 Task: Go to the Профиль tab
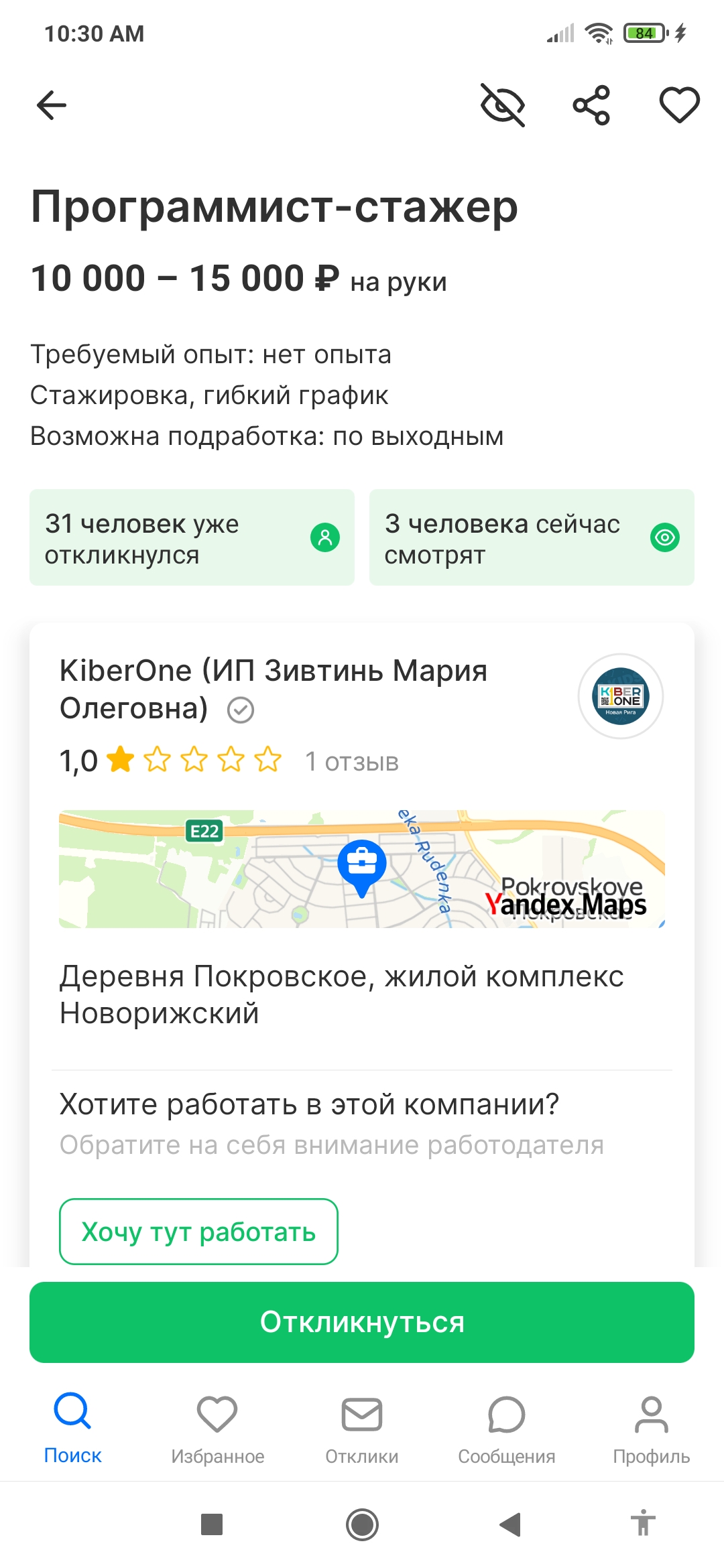[652, 1428]
